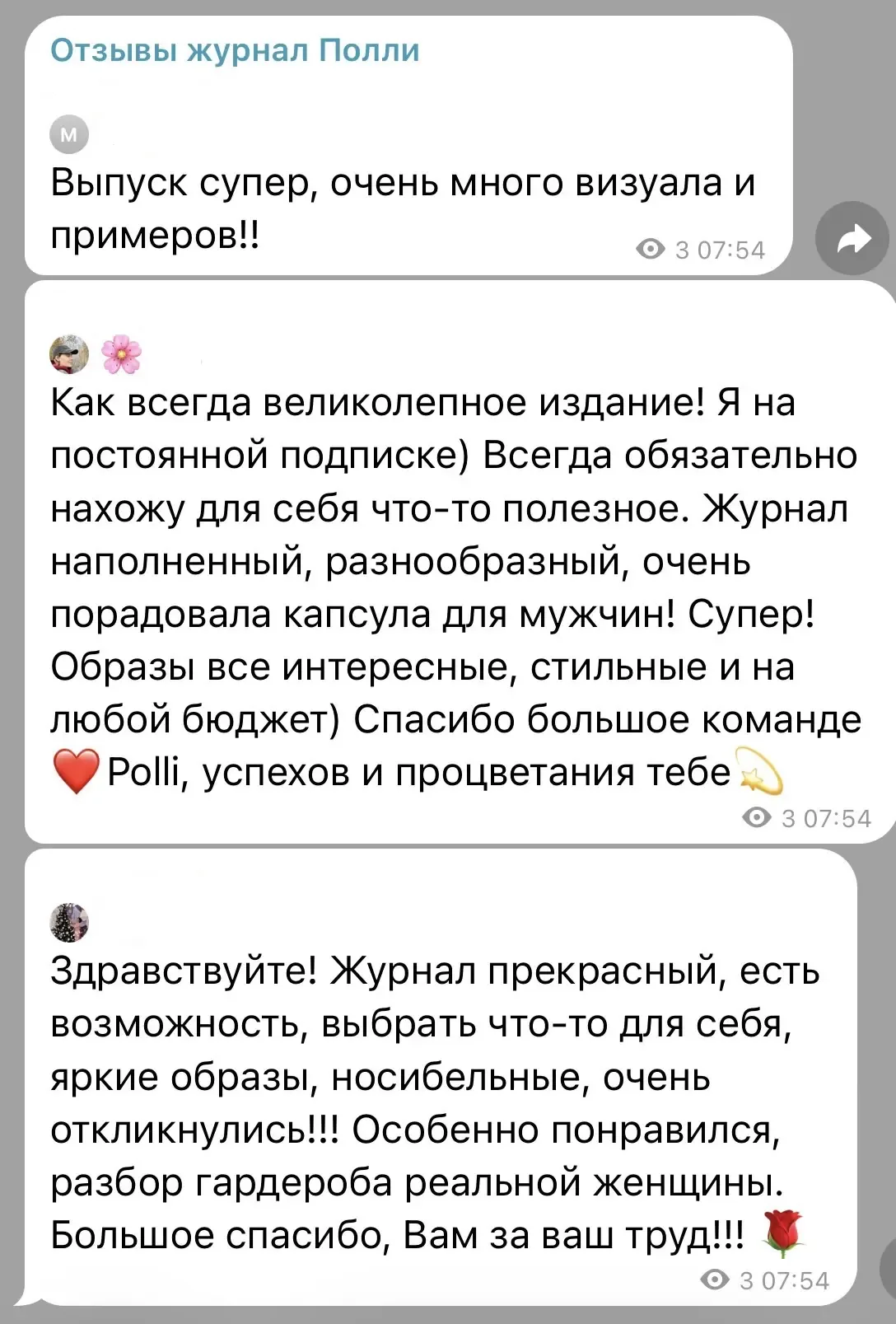The width and height of the screenshot is (896, 1324).
Task: Open the profile with the gray "М" avatar
Action: pos(69,134)
